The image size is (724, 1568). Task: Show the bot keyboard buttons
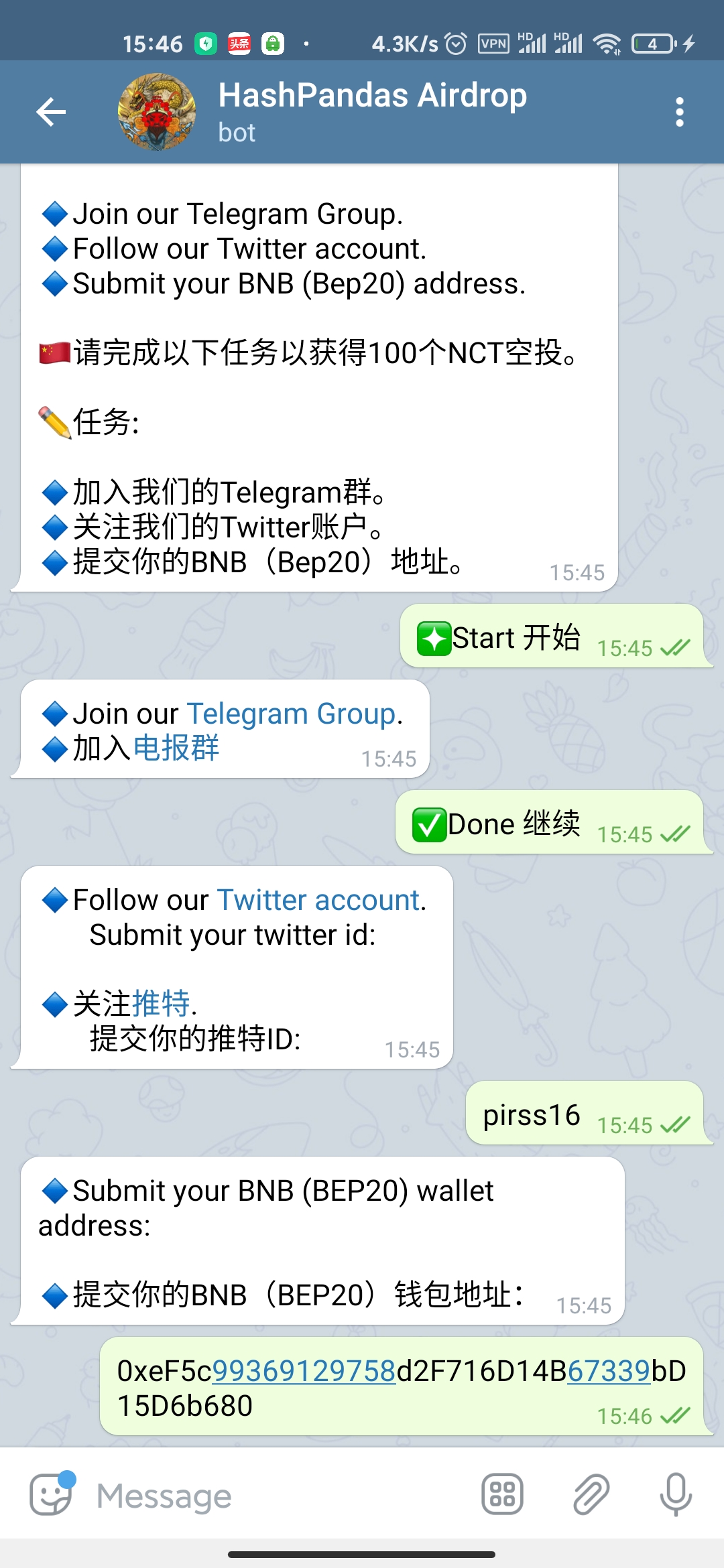[x=502, y=1495]
